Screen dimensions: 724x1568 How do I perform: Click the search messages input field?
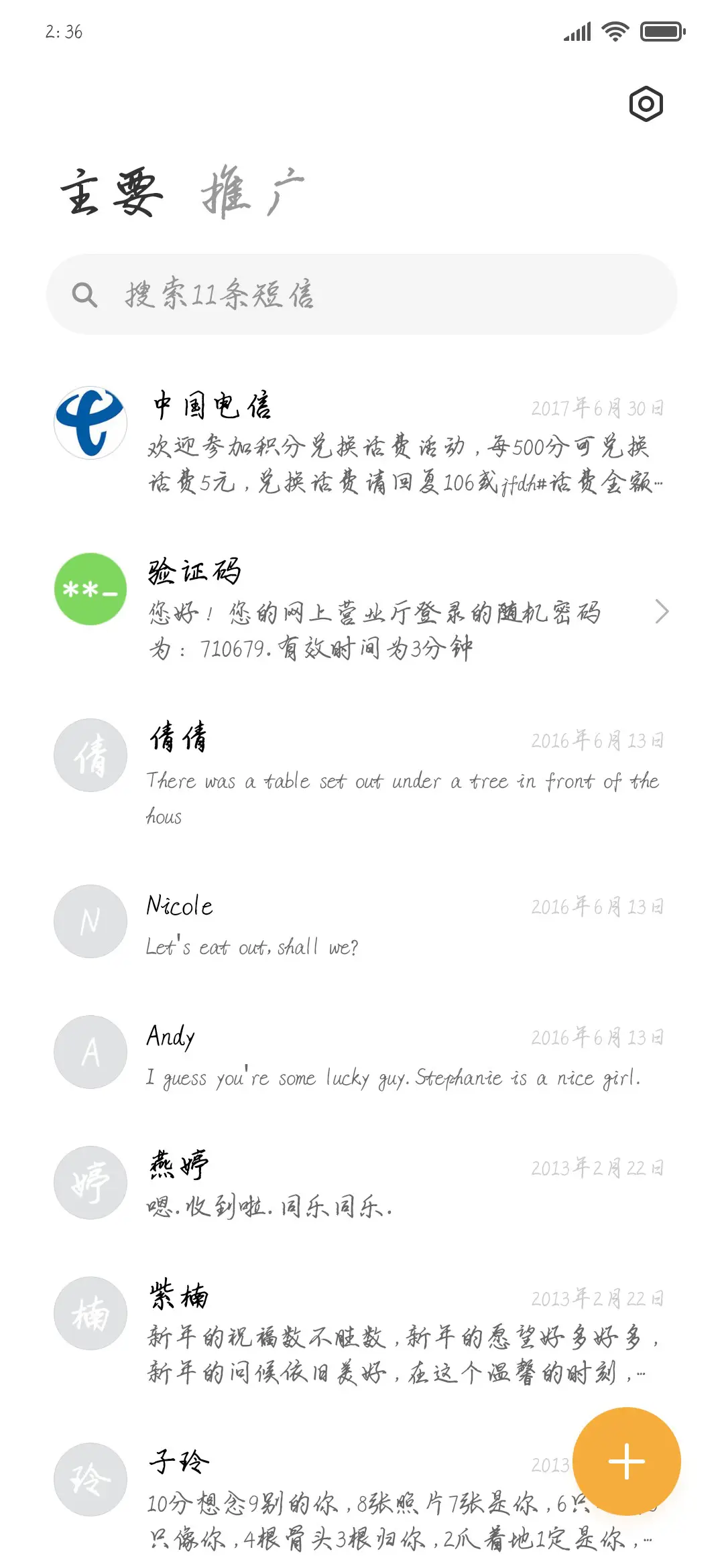(362, 293)
